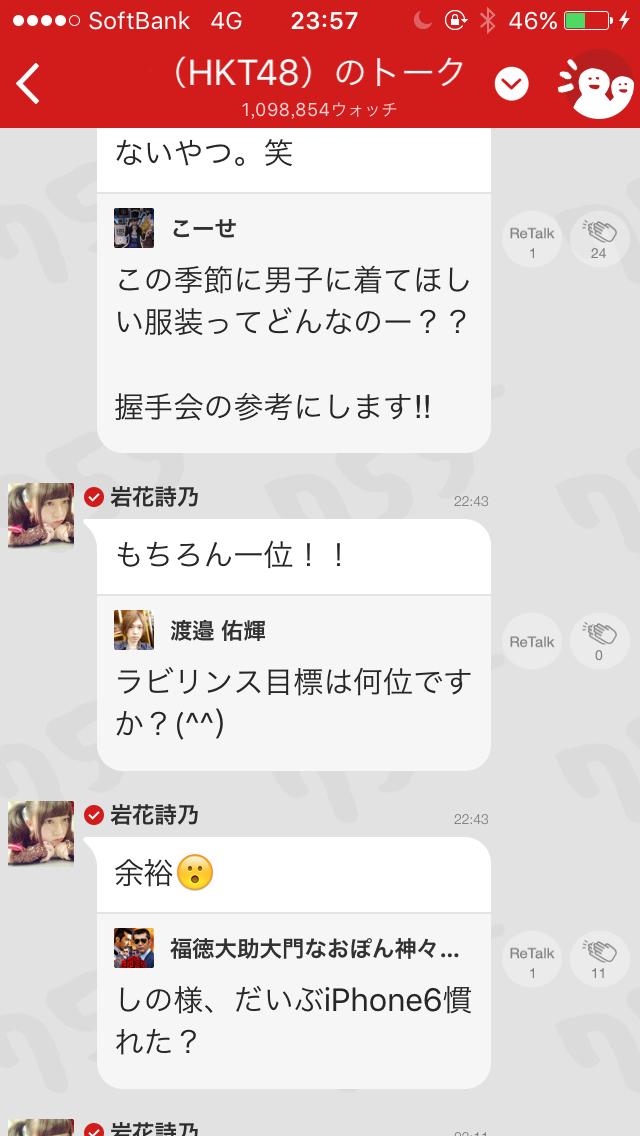Image resolution: width=640 pixels, height=1136 pixels.
Task: Open the members icon in the header
Action: 594,85
